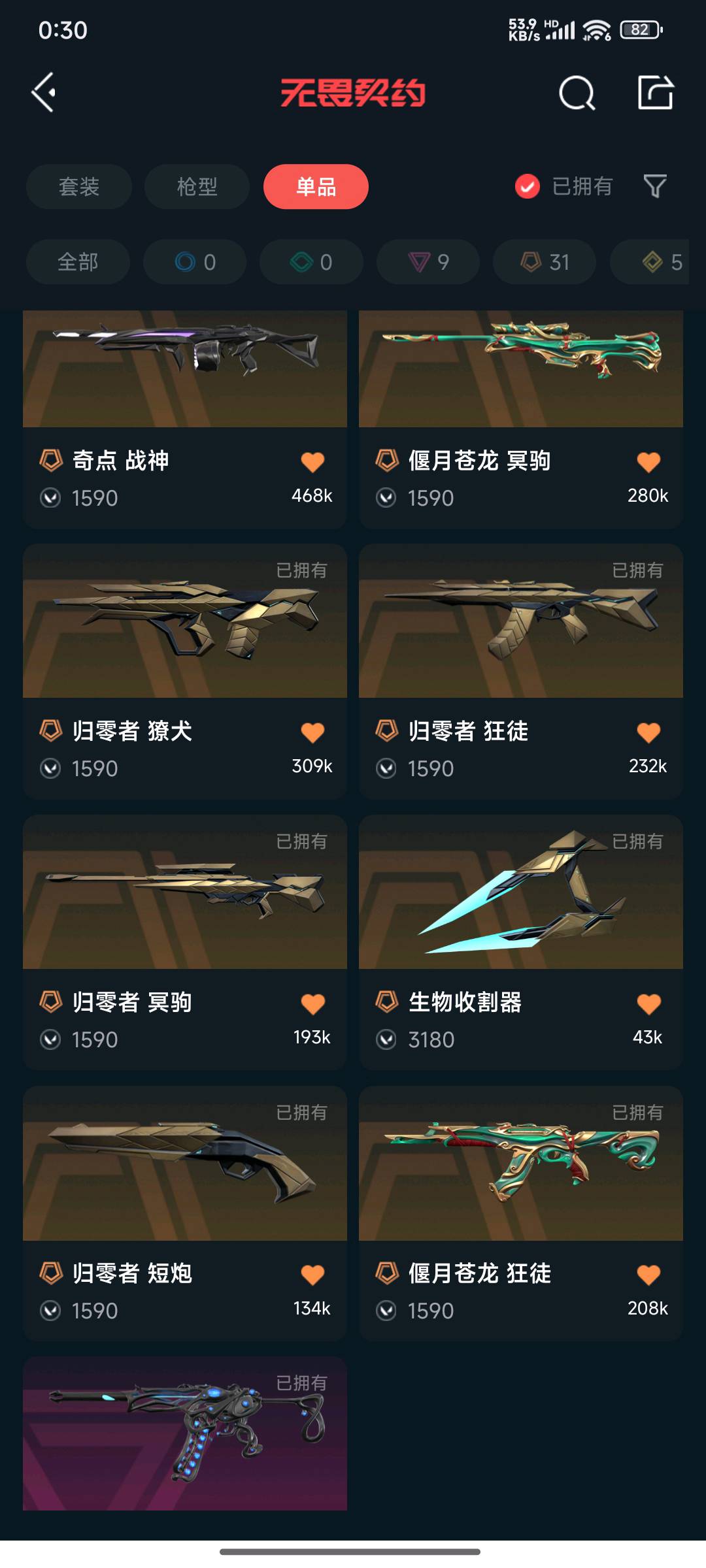Select the 单品 tab
706x1568 pixels.
316,187
